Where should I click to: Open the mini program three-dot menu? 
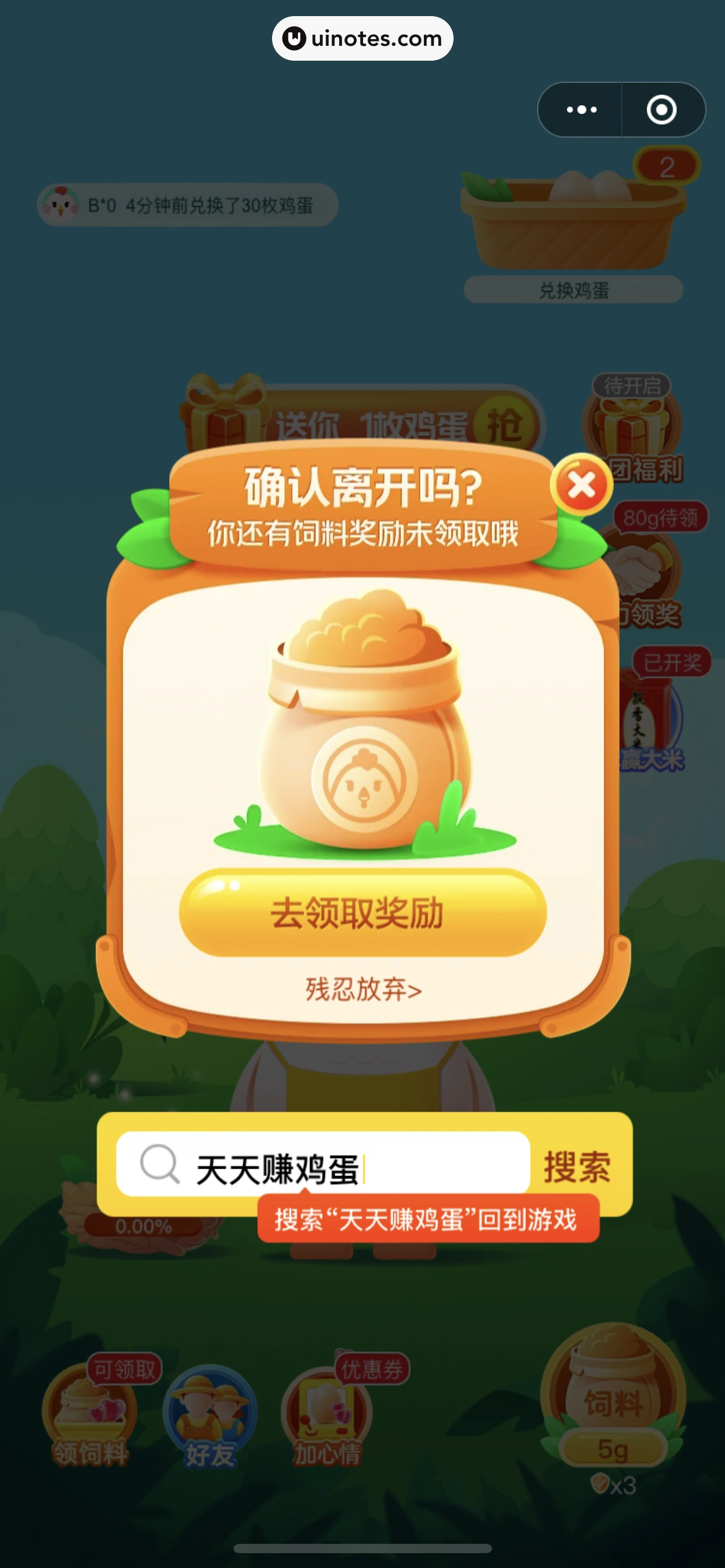579,110
